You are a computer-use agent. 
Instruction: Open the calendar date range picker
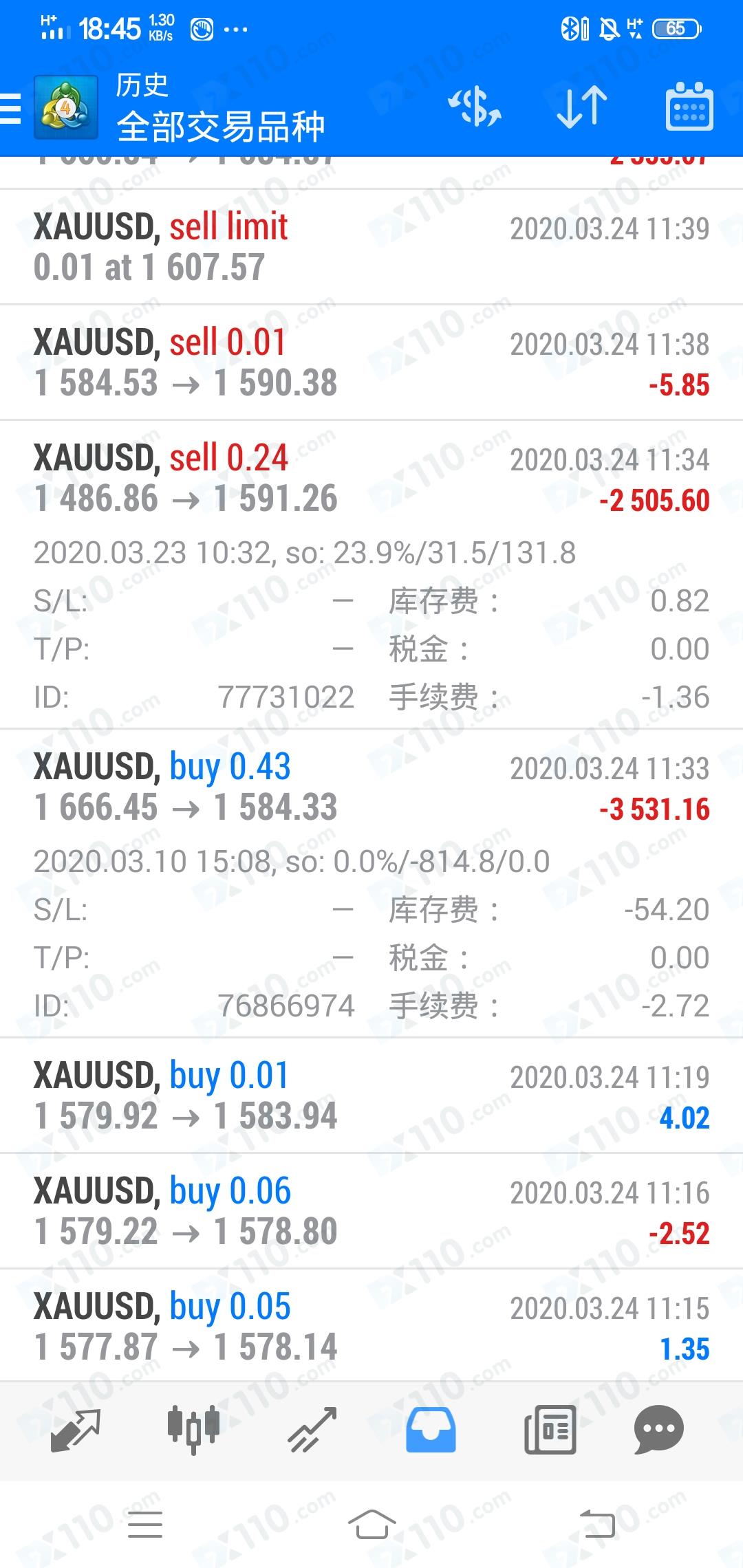pos(689,107)
